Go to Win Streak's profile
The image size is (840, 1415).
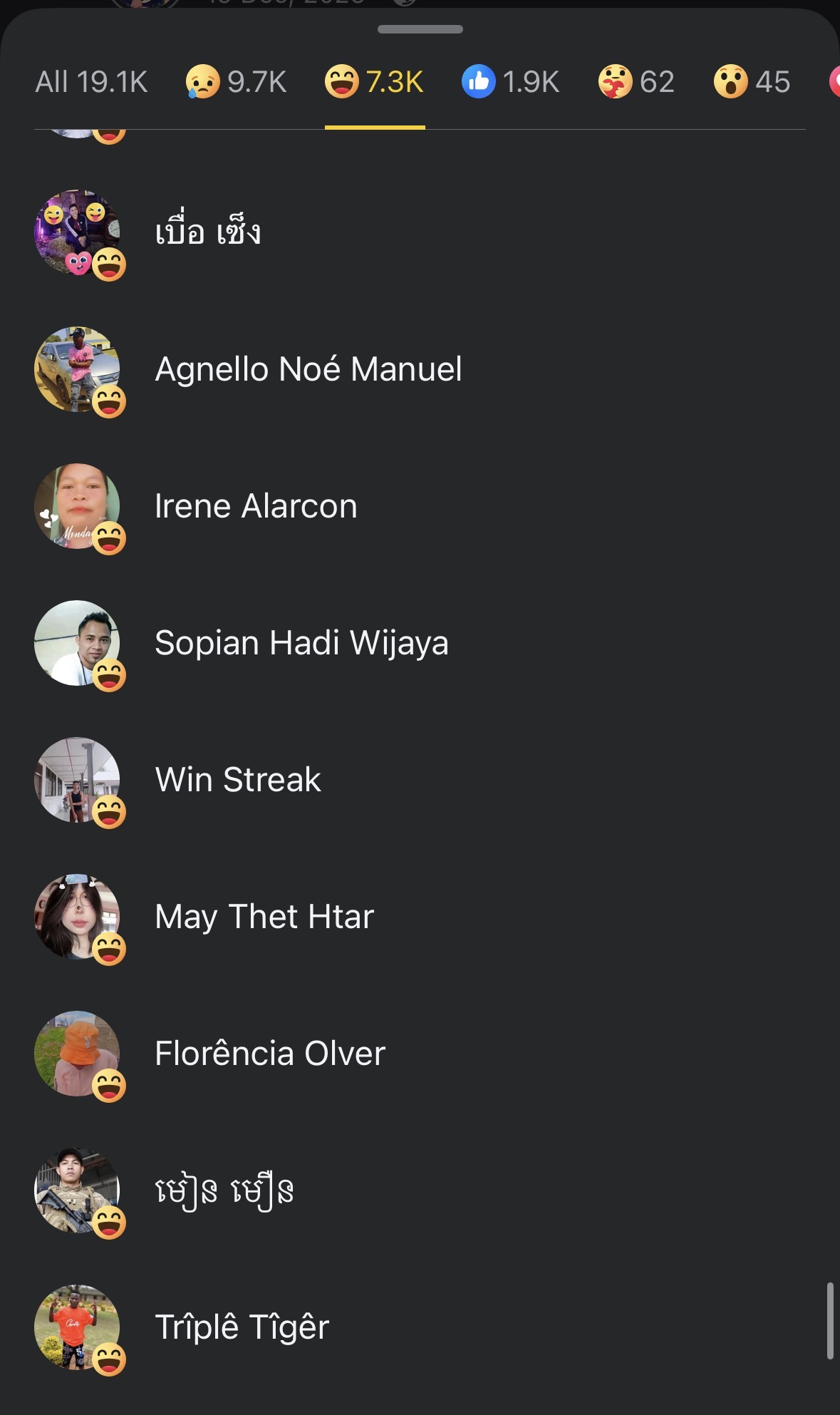tap(238, 780)
